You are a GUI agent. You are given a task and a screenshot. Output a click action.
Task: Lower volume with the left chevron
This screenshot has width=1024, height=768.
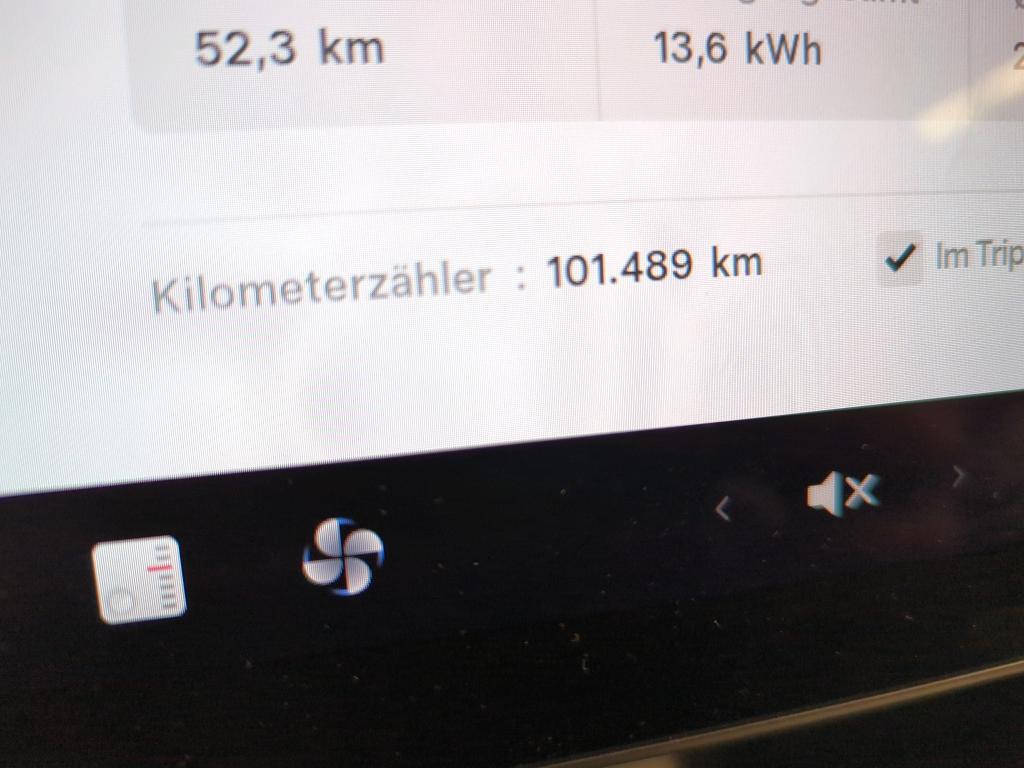click(x=724, y=510)
